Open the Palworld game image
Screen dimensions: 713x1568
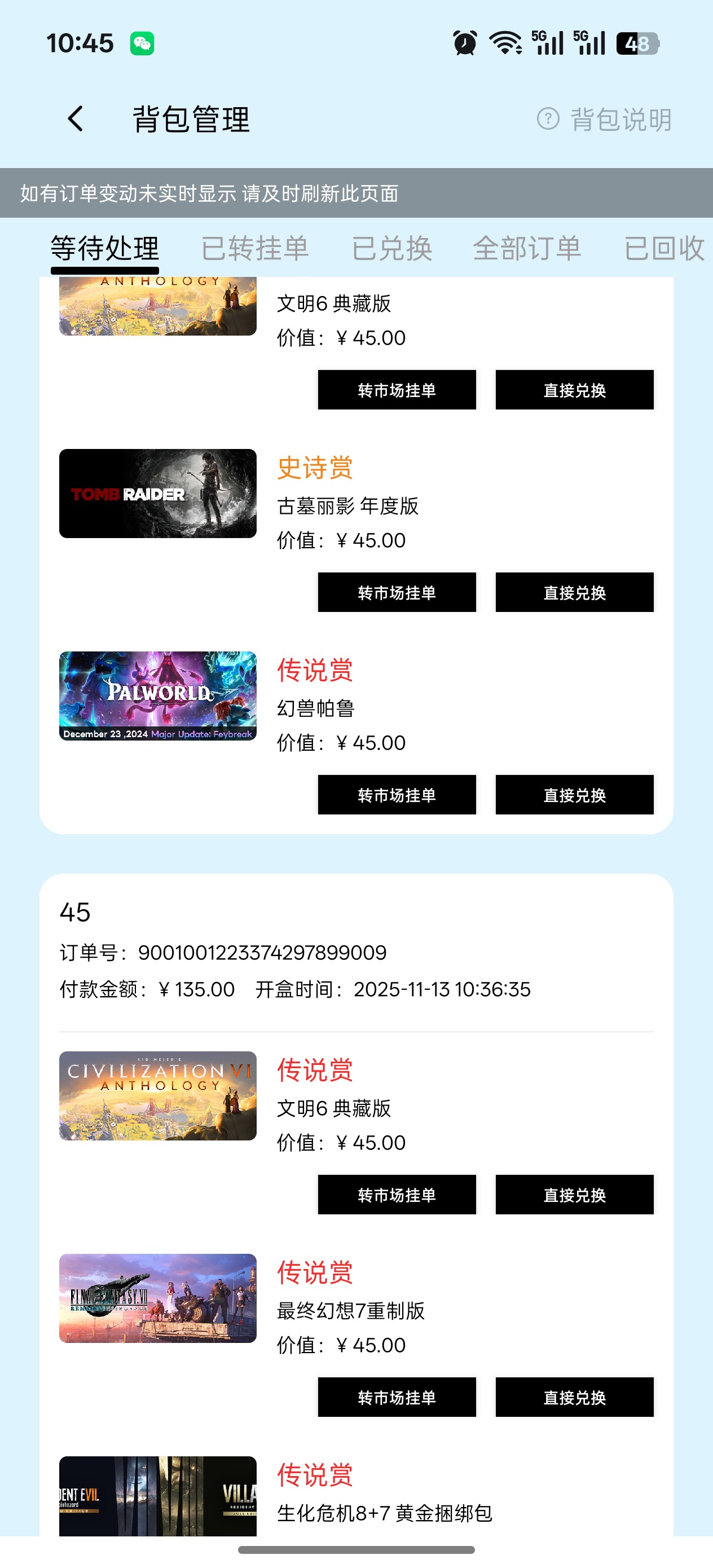pyautogui.click(x=158, y=696)
